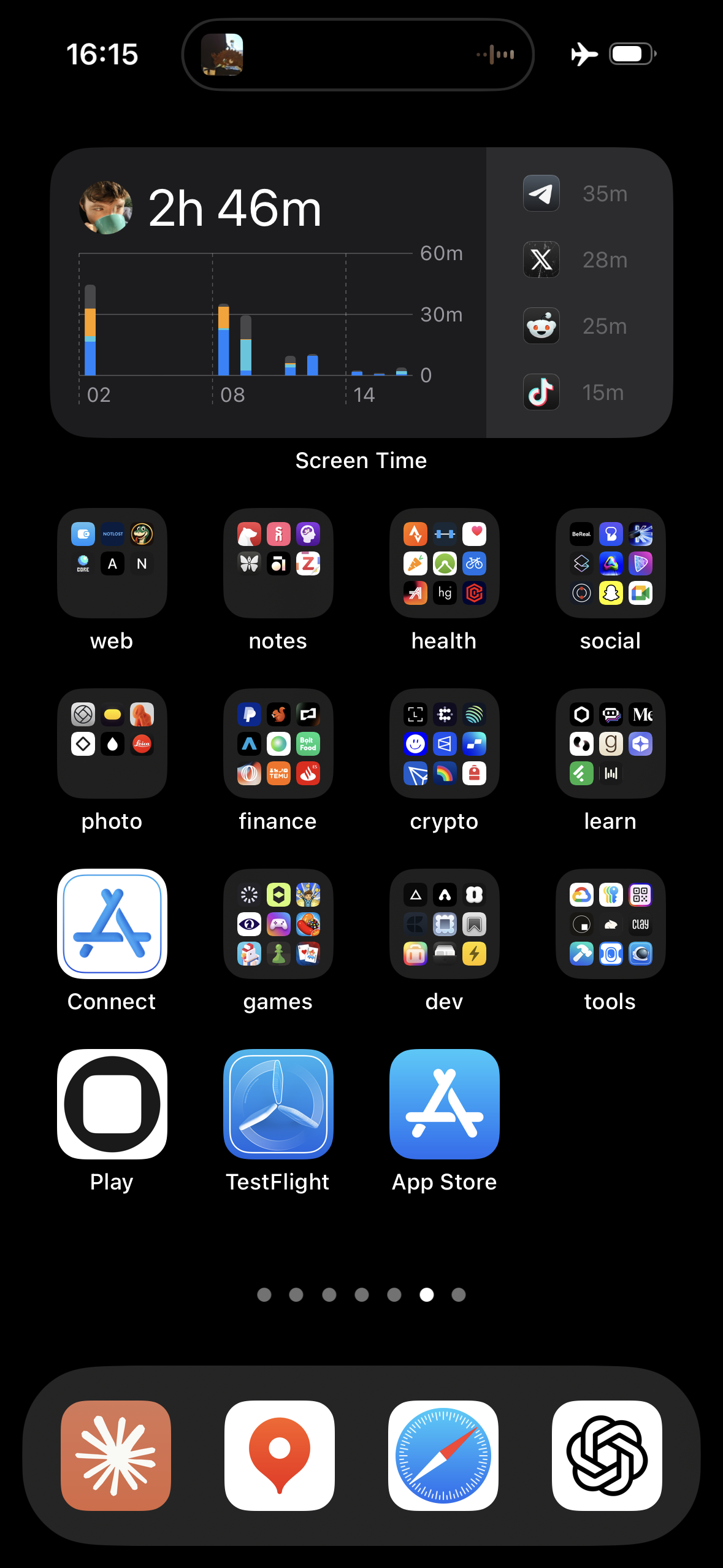Image resolution: width=723 pixels, height=1568 pixels.
Task: Open the learn folder
Action: tap(611, 744)
